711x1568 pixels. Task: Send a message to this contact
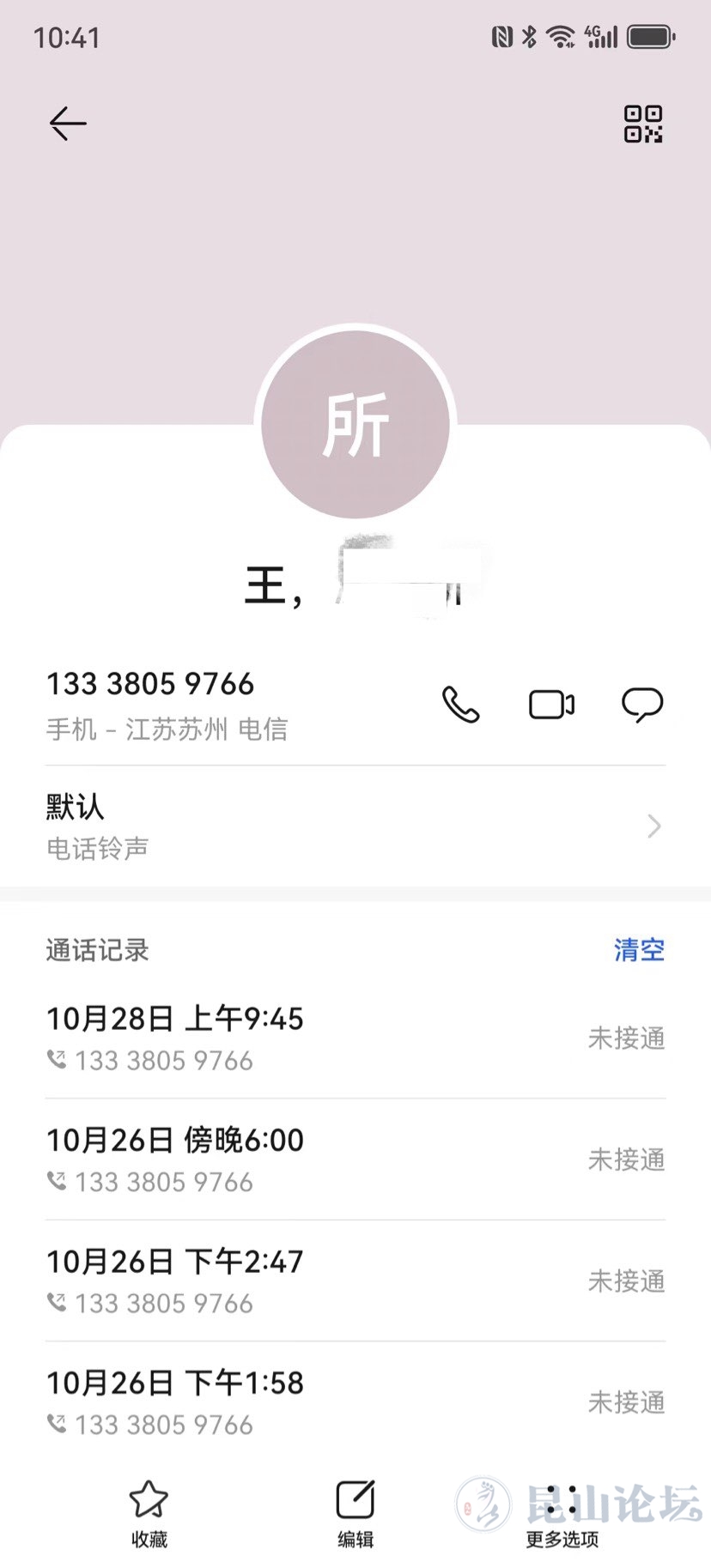click(x=642, y=705)
